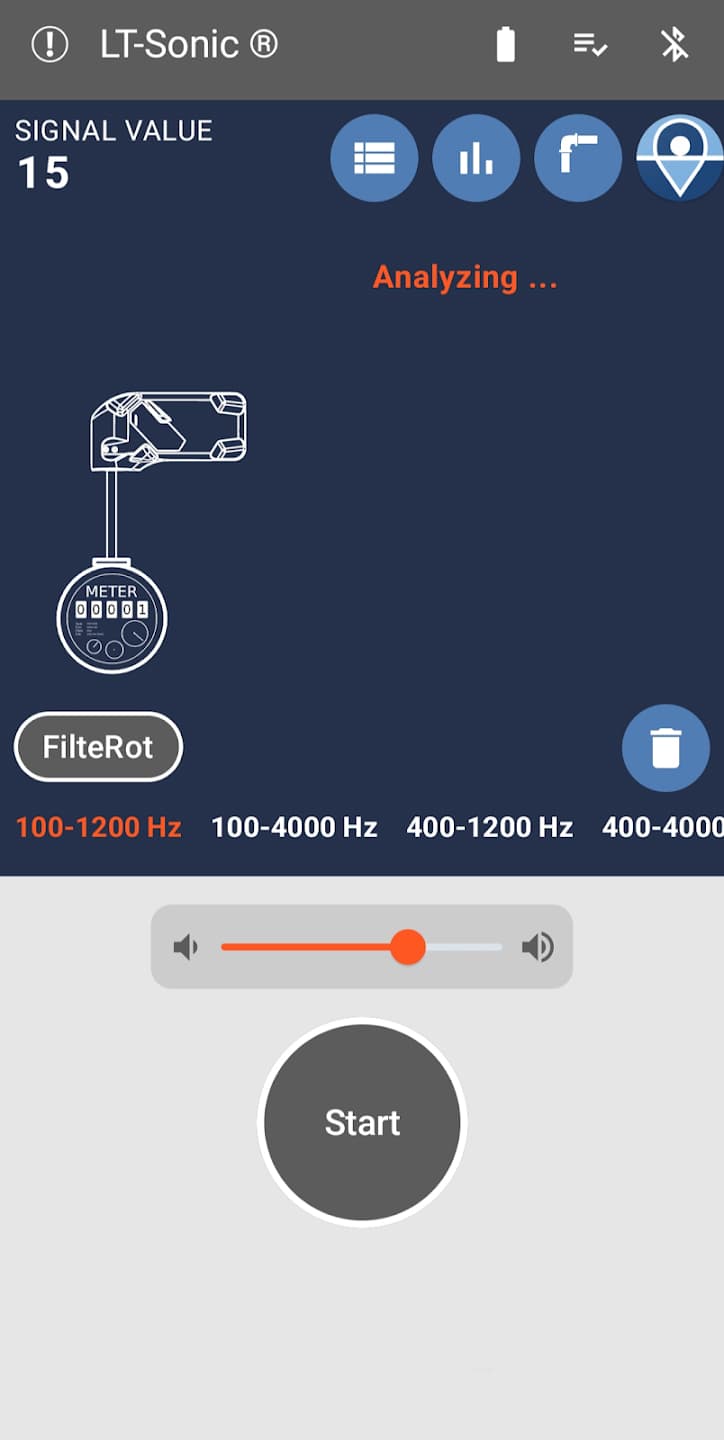Set the volume slider level

(x=407, y=947)
